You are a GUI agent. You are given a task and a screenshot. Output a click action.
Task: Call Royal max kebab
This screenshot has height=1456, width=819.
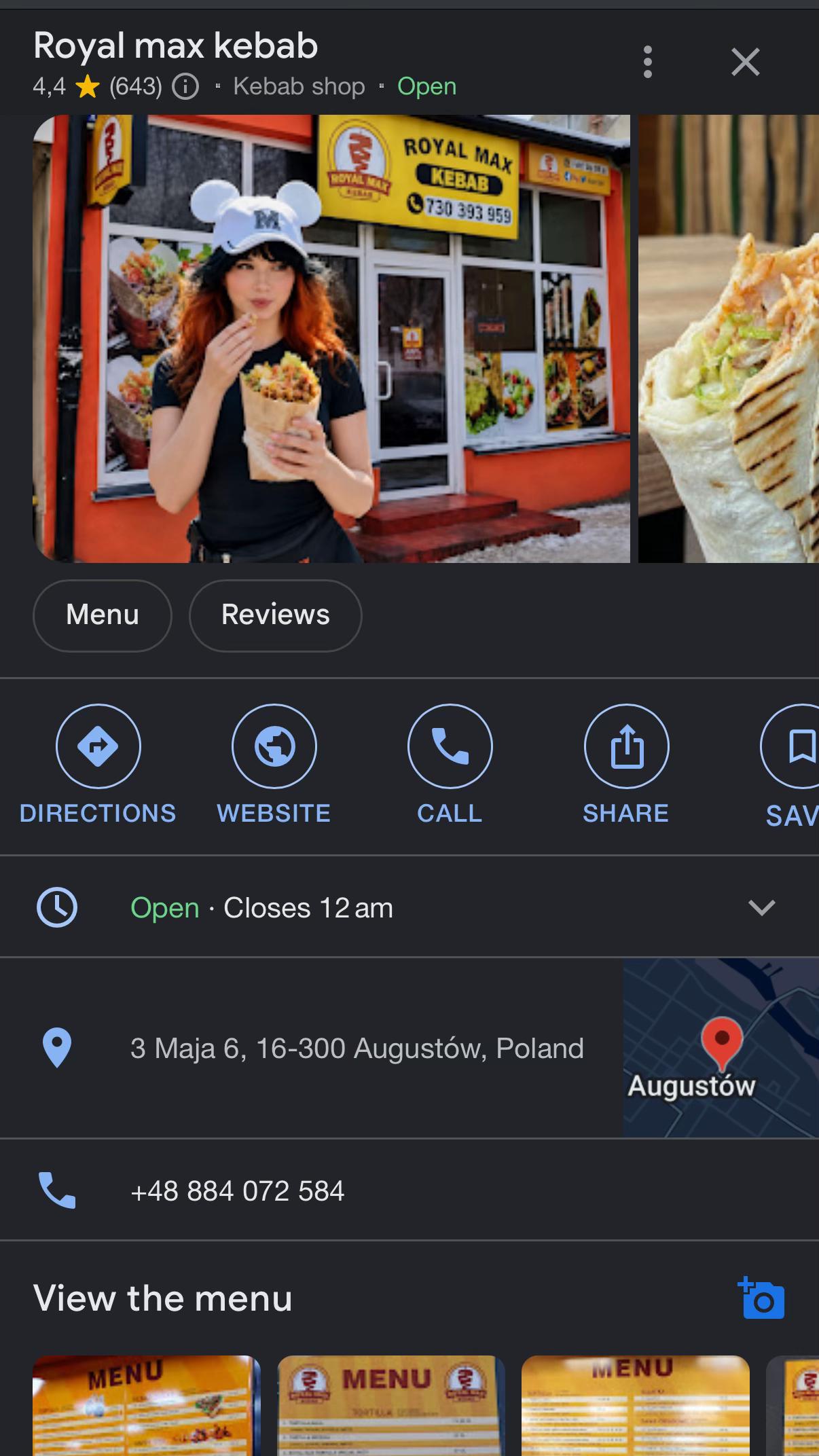point(450,765)
